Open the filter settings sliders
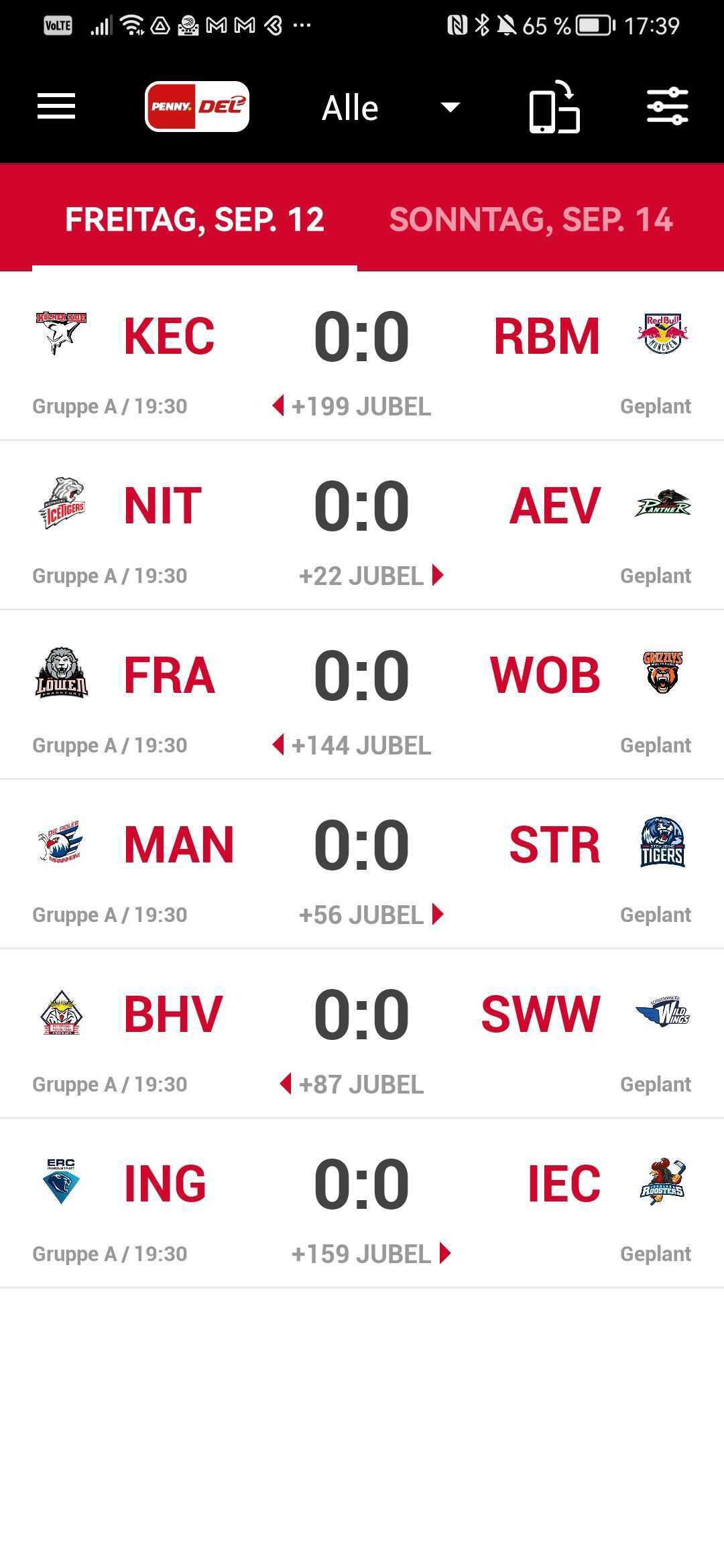This screenshot has height=1568, width=724. 667,107
